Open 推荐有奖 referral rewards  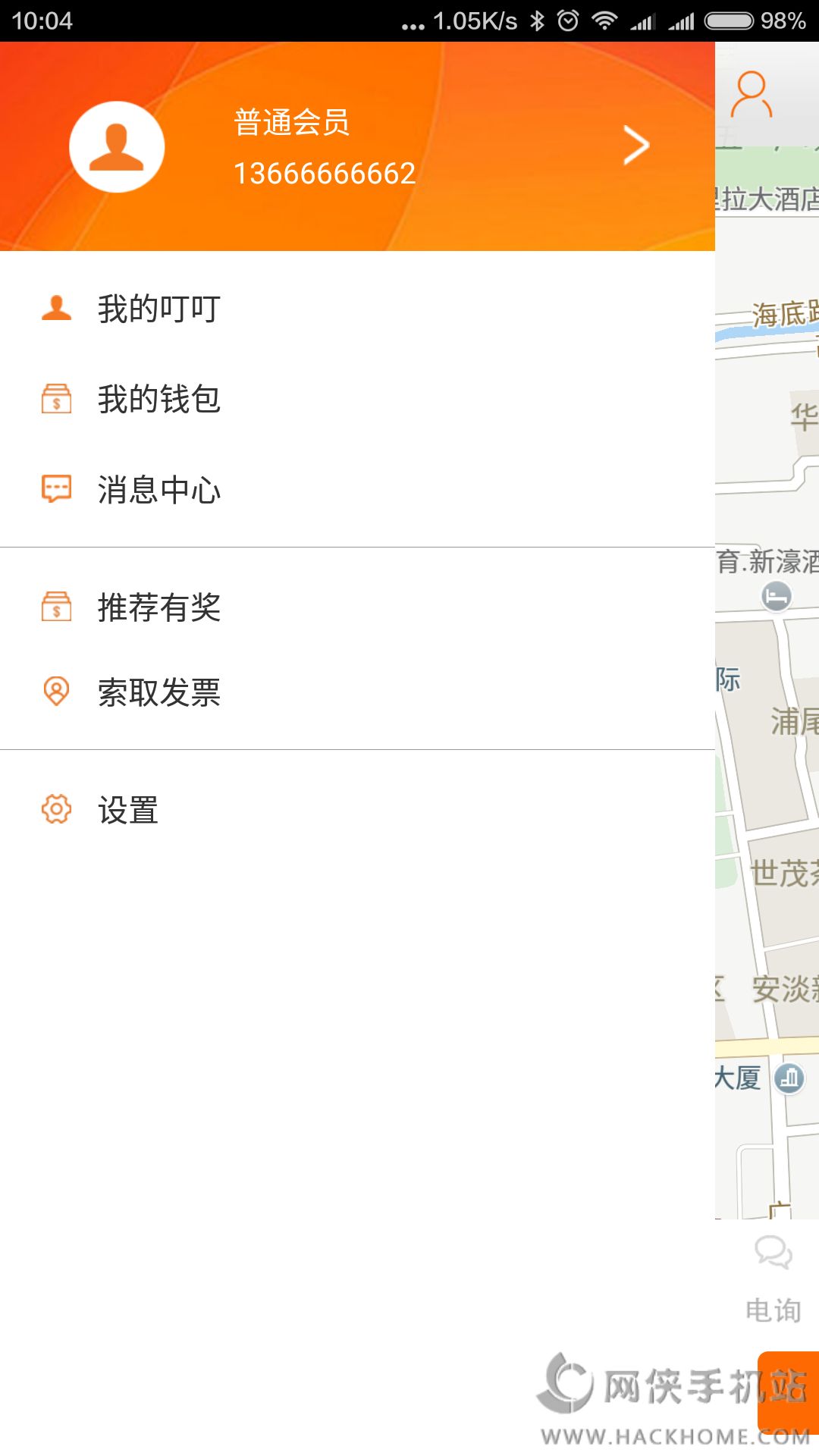point(159,607)
